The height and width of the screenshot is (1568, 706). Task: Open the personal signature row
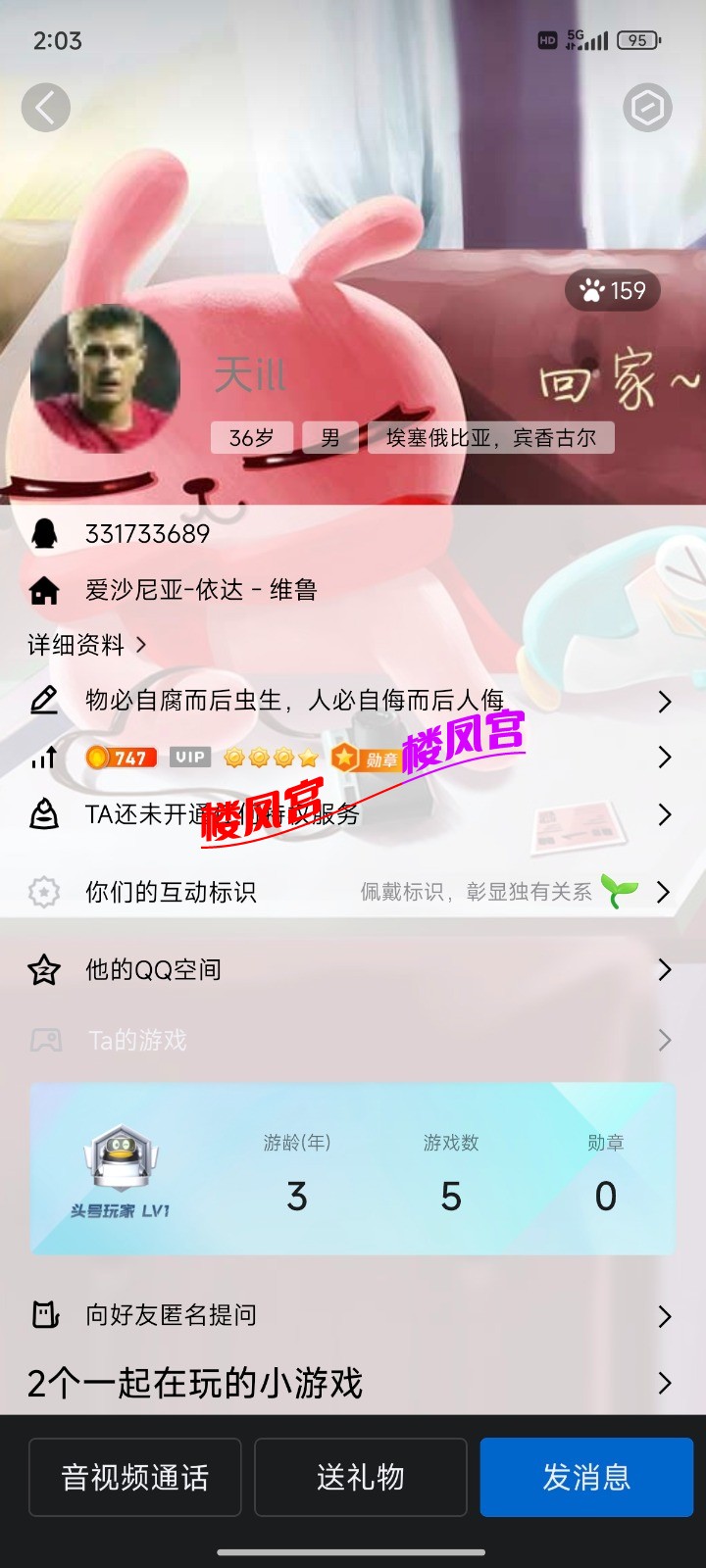(353, 701)
